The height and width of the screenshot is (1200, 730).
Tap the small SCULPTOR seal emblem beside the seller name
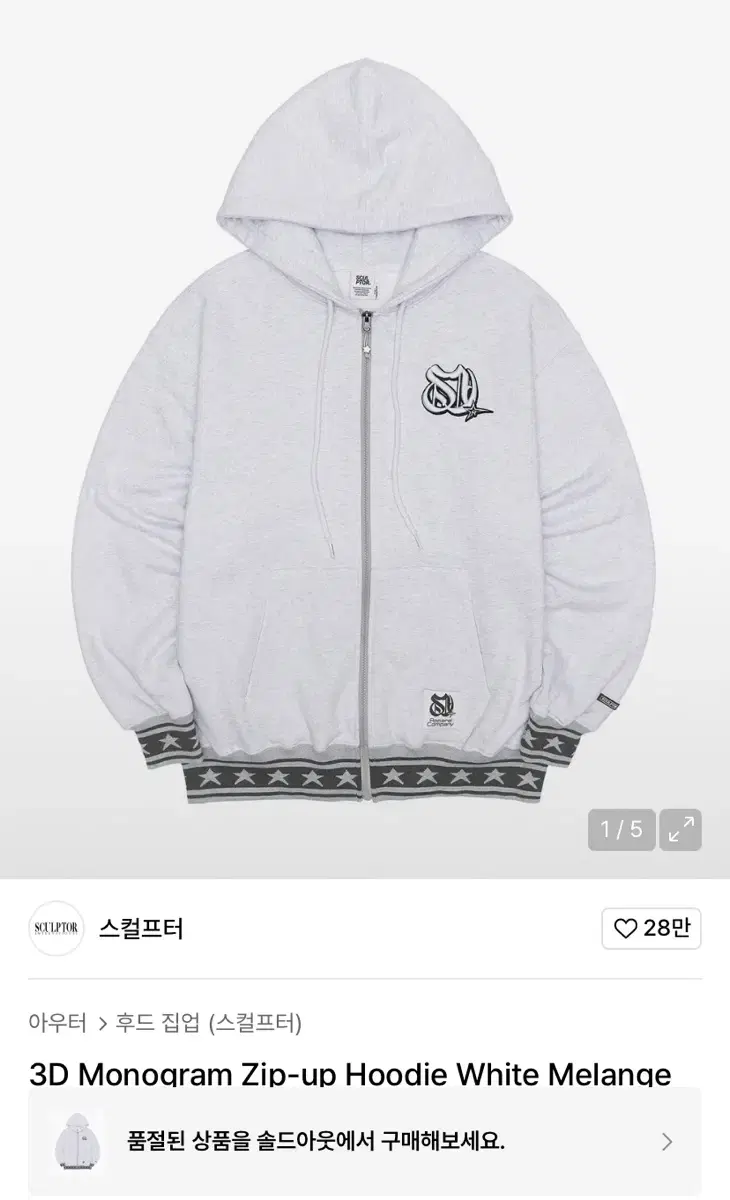pos(57,929)
